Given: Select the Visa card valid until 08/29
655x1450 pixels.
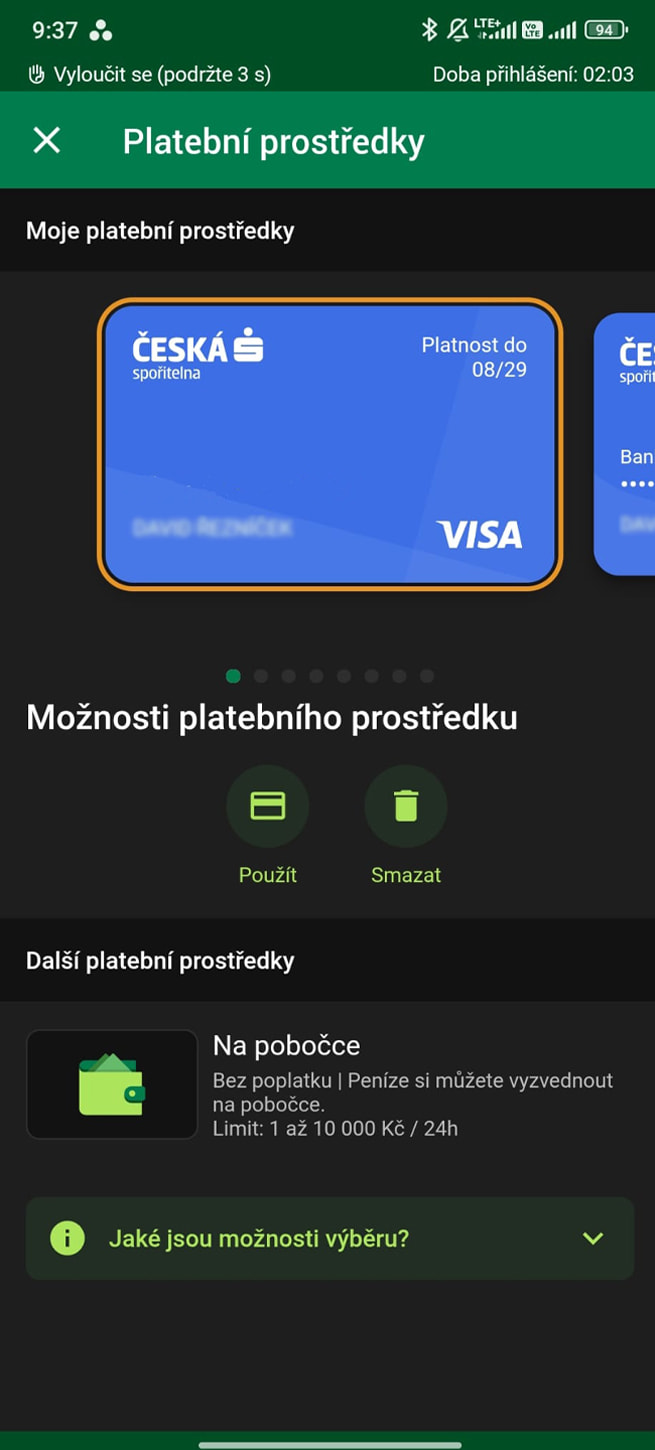Looking at the screenshot, I should 329,443.
